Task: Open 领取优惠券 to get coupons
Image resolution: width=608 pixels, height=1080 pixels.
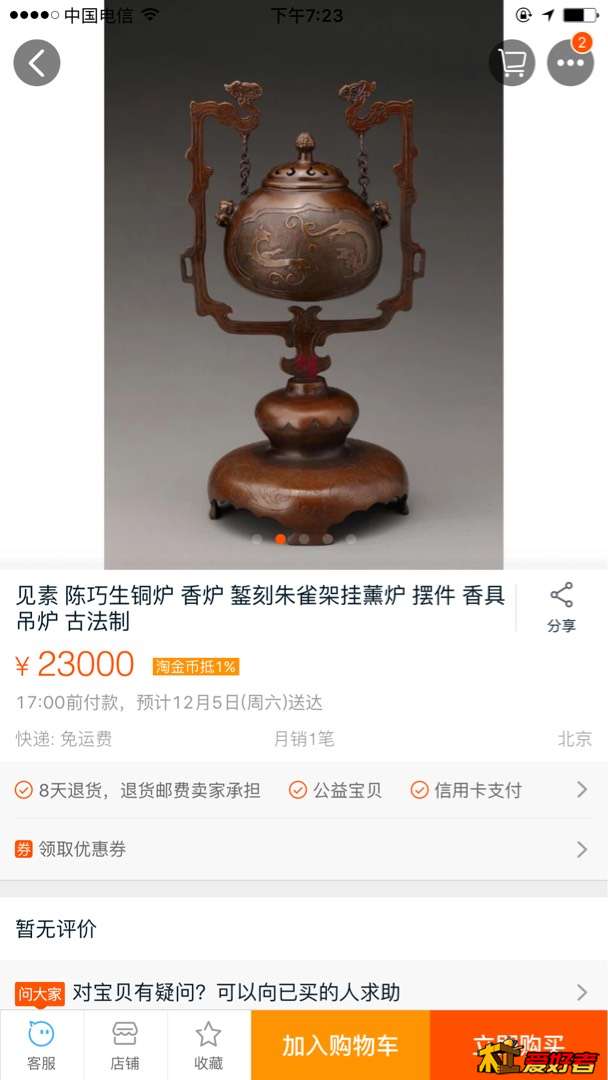Action: pyautogui.click(x=300, y=849)
